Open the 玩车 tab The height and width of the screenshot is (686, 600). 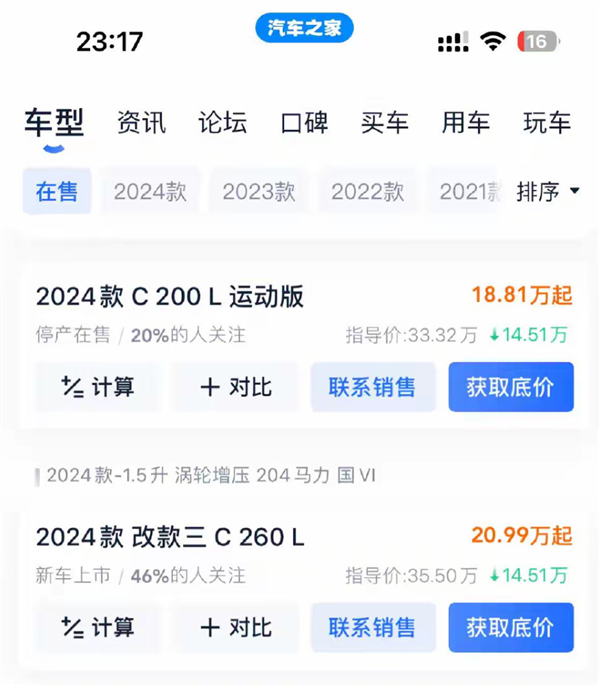point(547,123)
